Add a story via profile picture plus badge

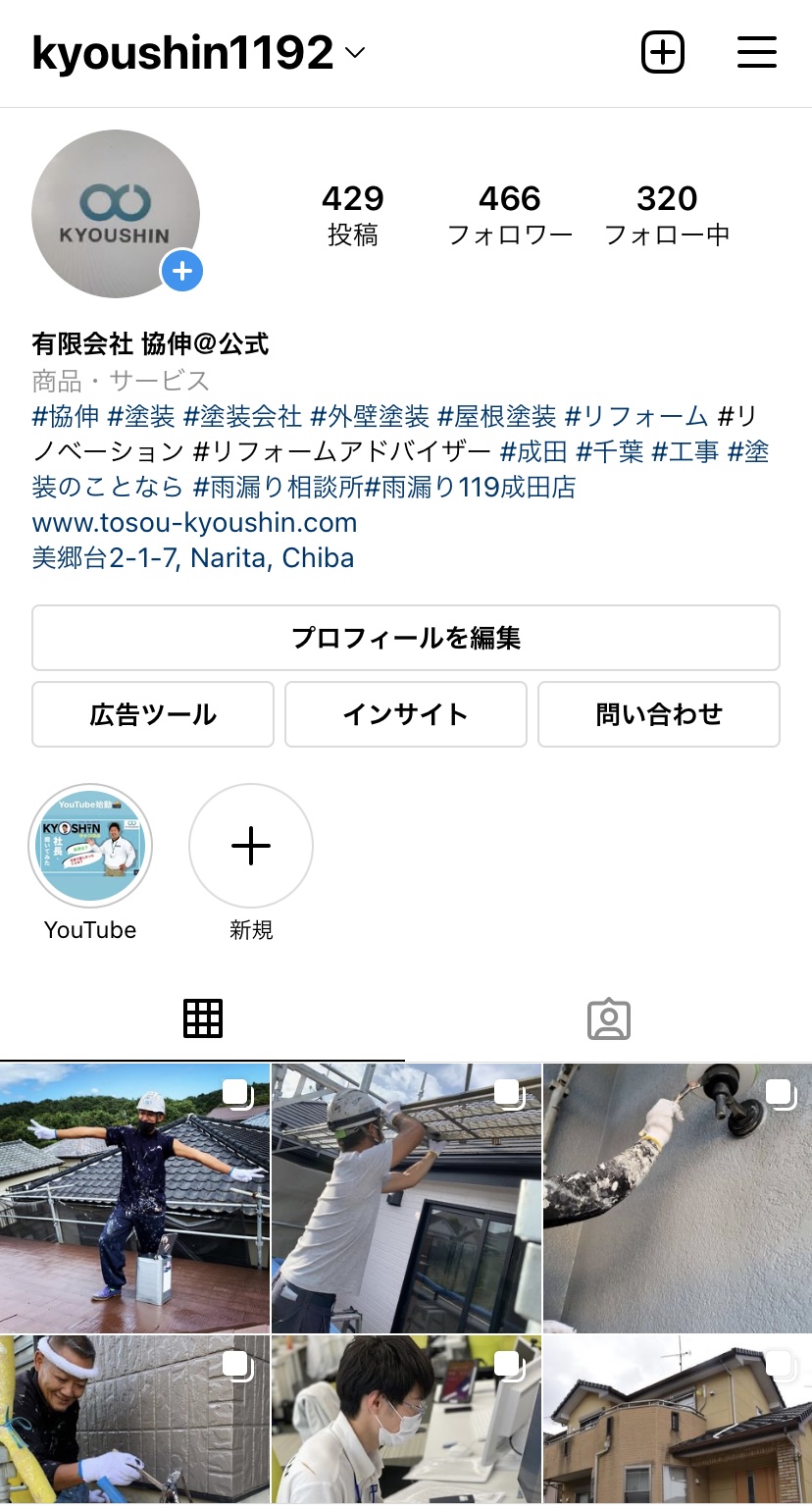[182, 271]
